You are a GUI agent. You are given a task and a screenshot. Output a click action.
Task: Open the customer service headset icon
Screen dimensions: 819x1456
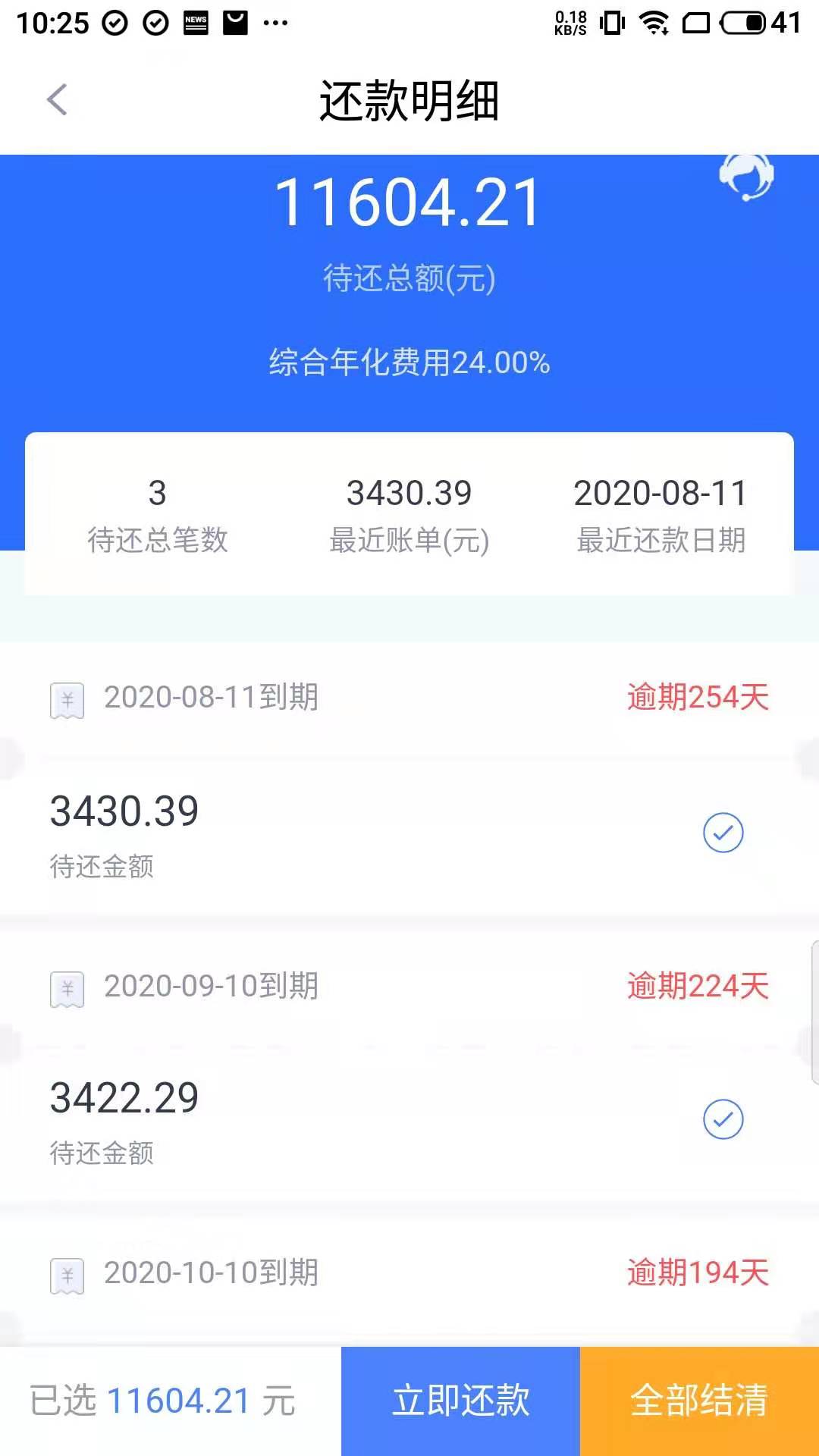pyautogui.click(x=746, y=176)
